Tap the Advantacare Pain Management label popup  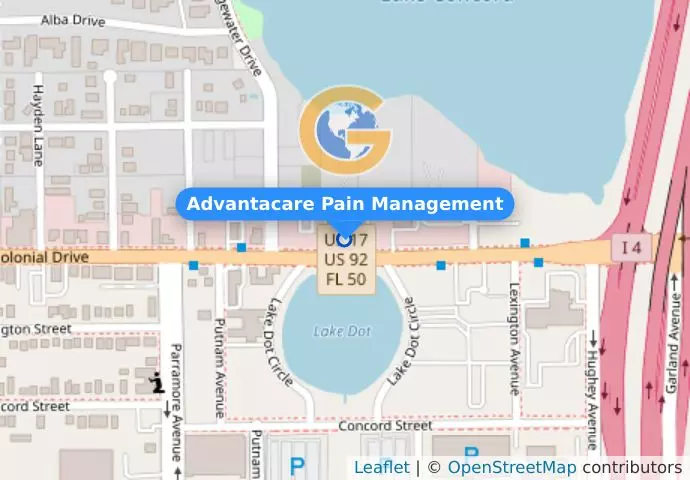pyautogui.click(x=345, y=204)
